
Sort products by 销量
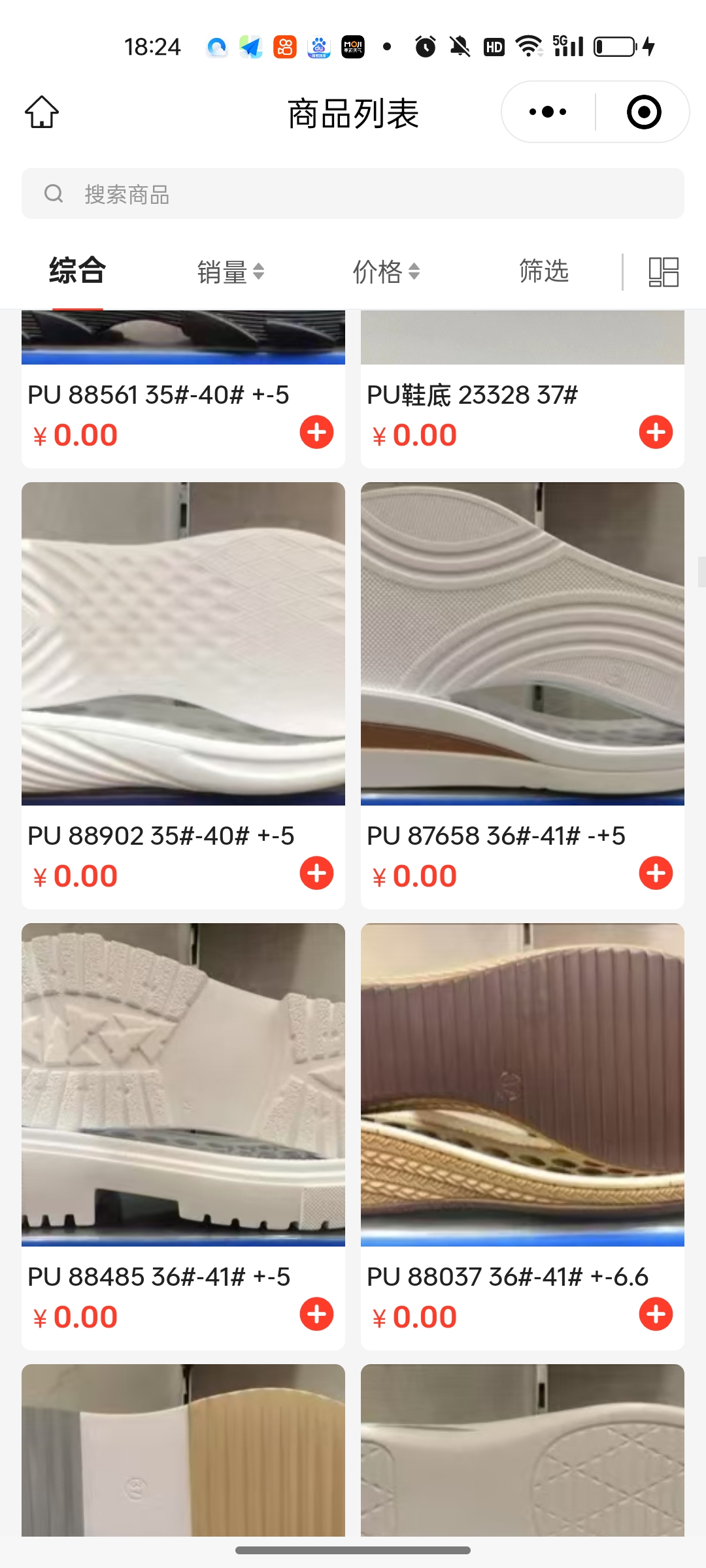point(230,272)
